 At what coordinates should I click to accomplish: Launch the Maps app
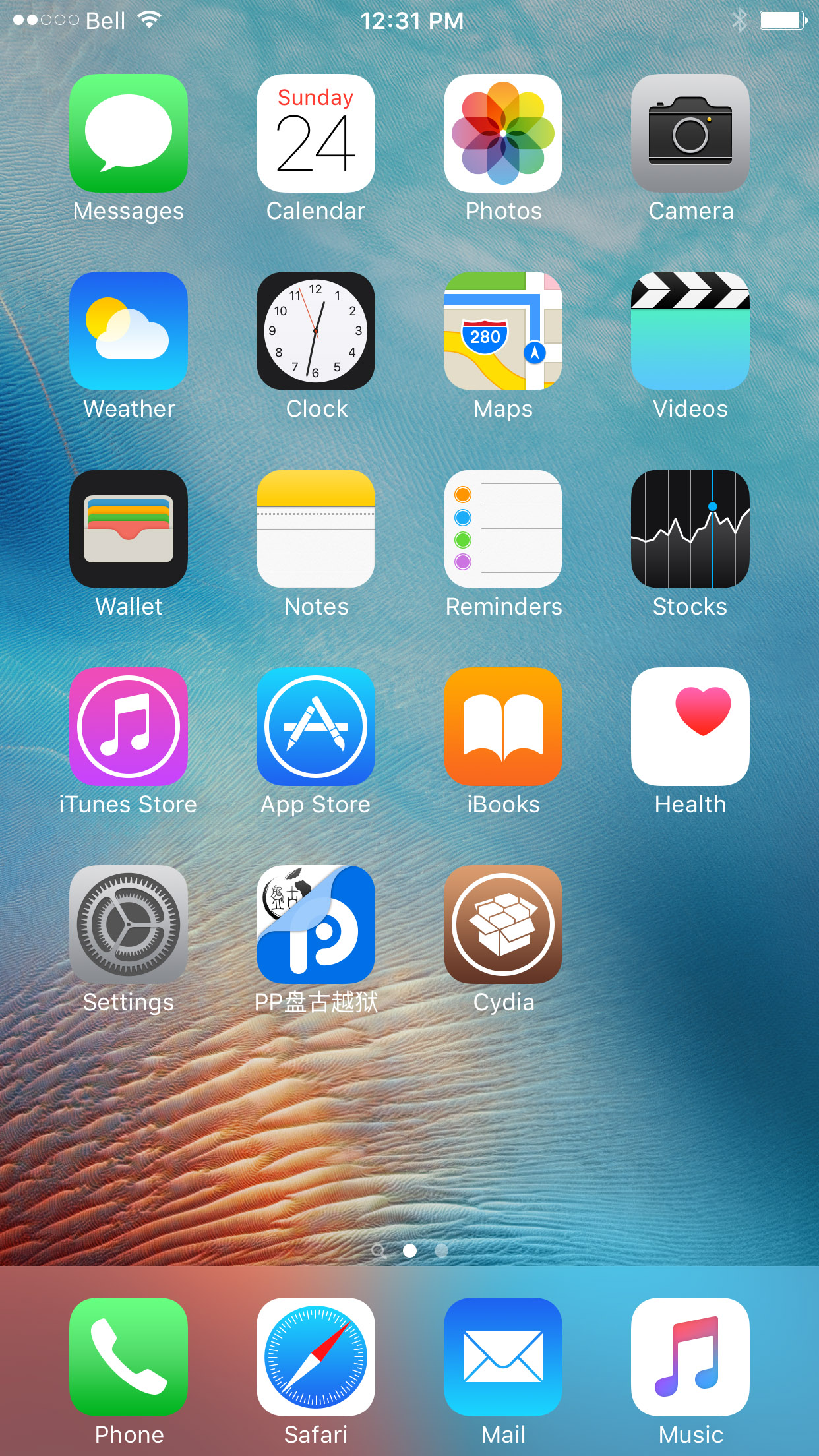(503, 331)
